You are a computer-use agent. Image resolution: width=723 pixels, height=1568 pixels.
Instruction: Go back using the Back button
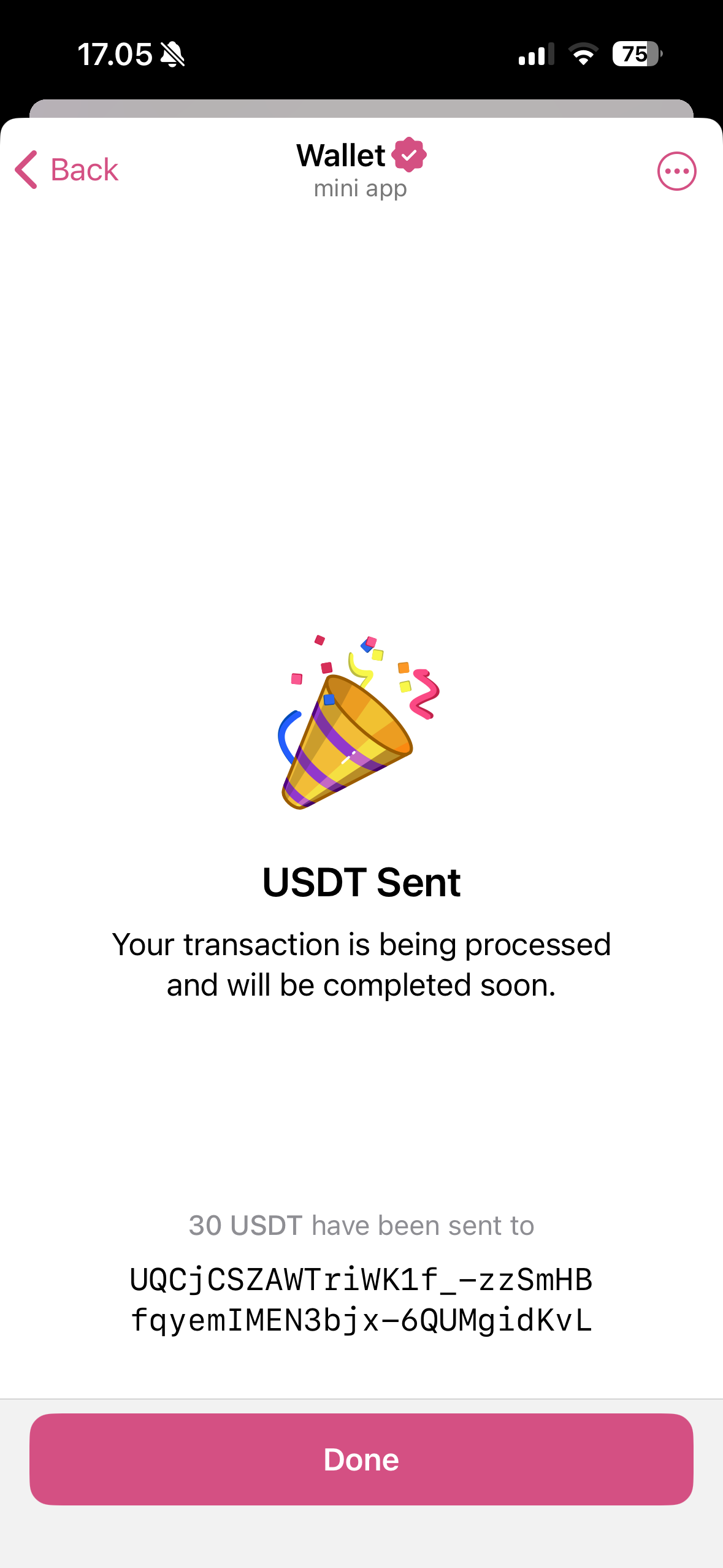66,170
